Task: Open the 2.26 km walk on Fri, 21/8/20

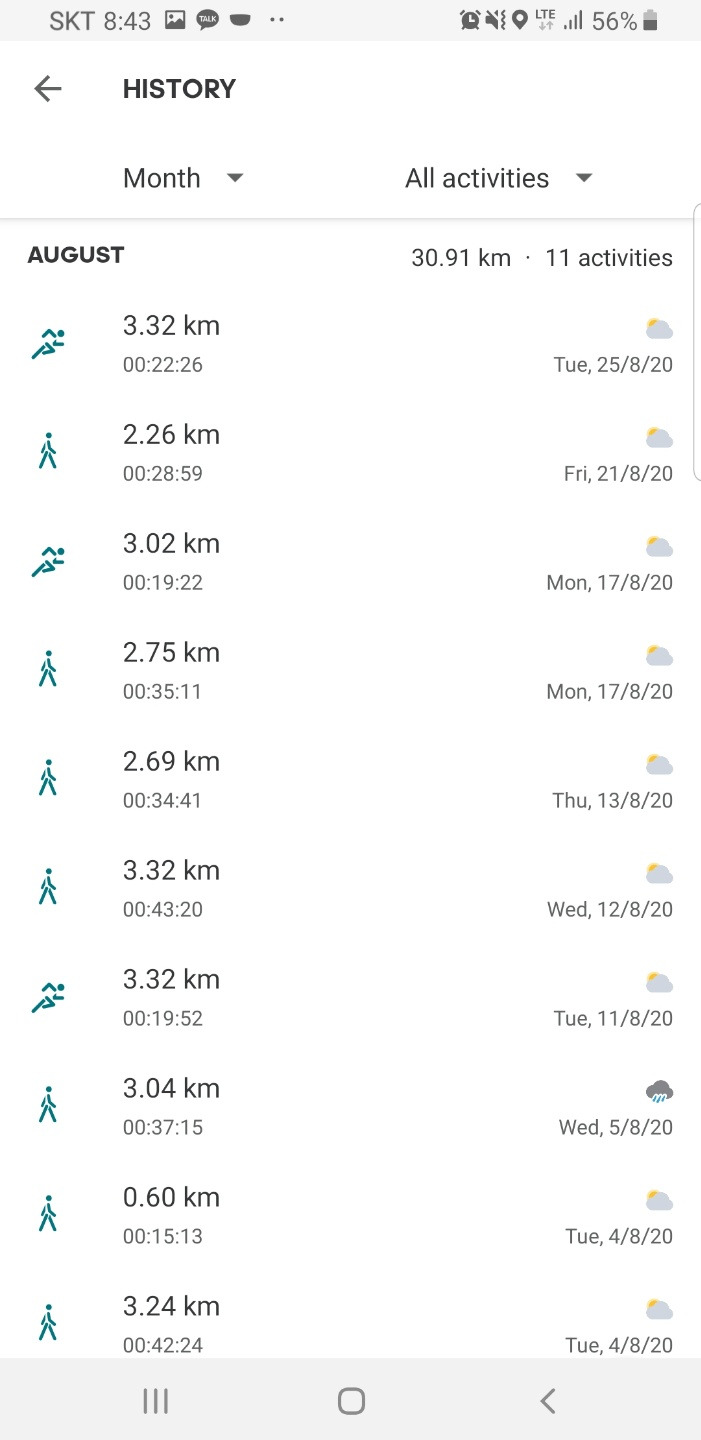Action: click(350, 453)
